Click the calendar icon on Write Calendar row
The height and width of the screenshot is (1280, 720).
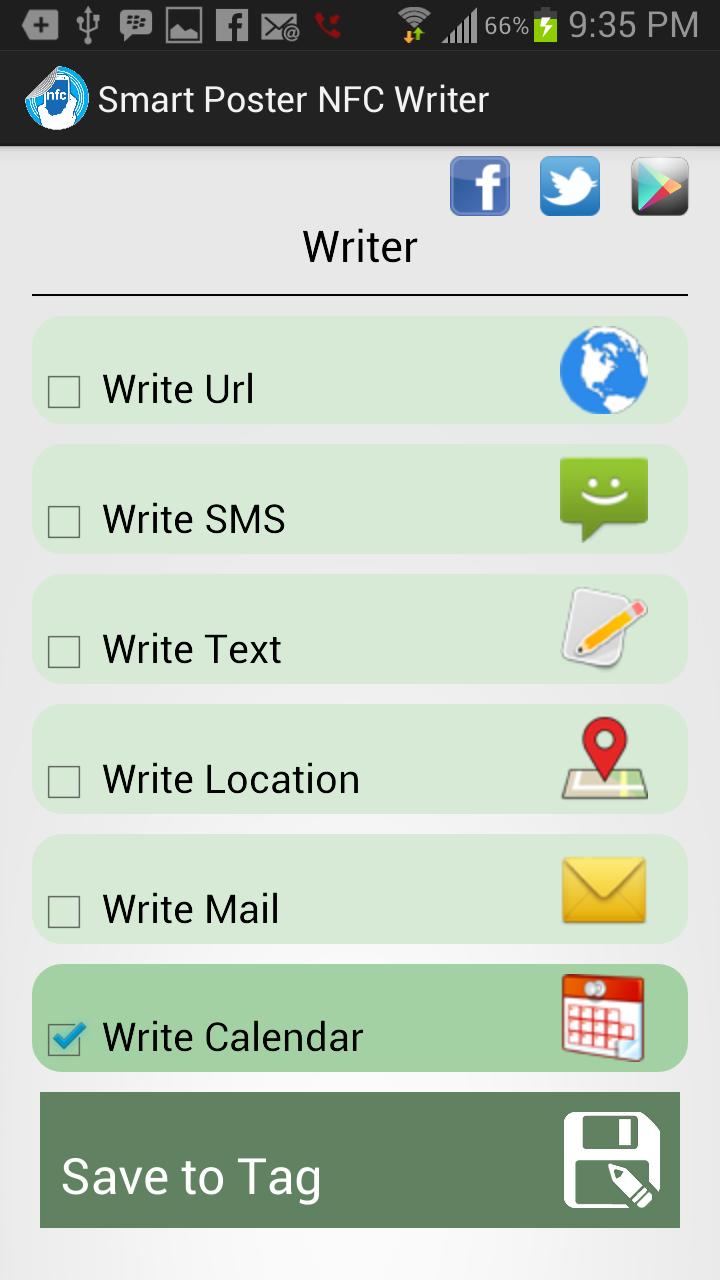pyautogui.click(x=603, y=1017)
